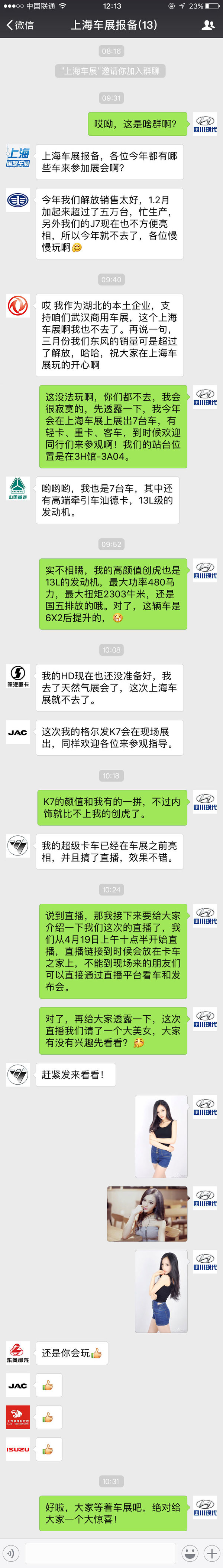This screenshot has height=1568, width=223.
Task: Open the plus attachments menu
Action: [211, 1553]
